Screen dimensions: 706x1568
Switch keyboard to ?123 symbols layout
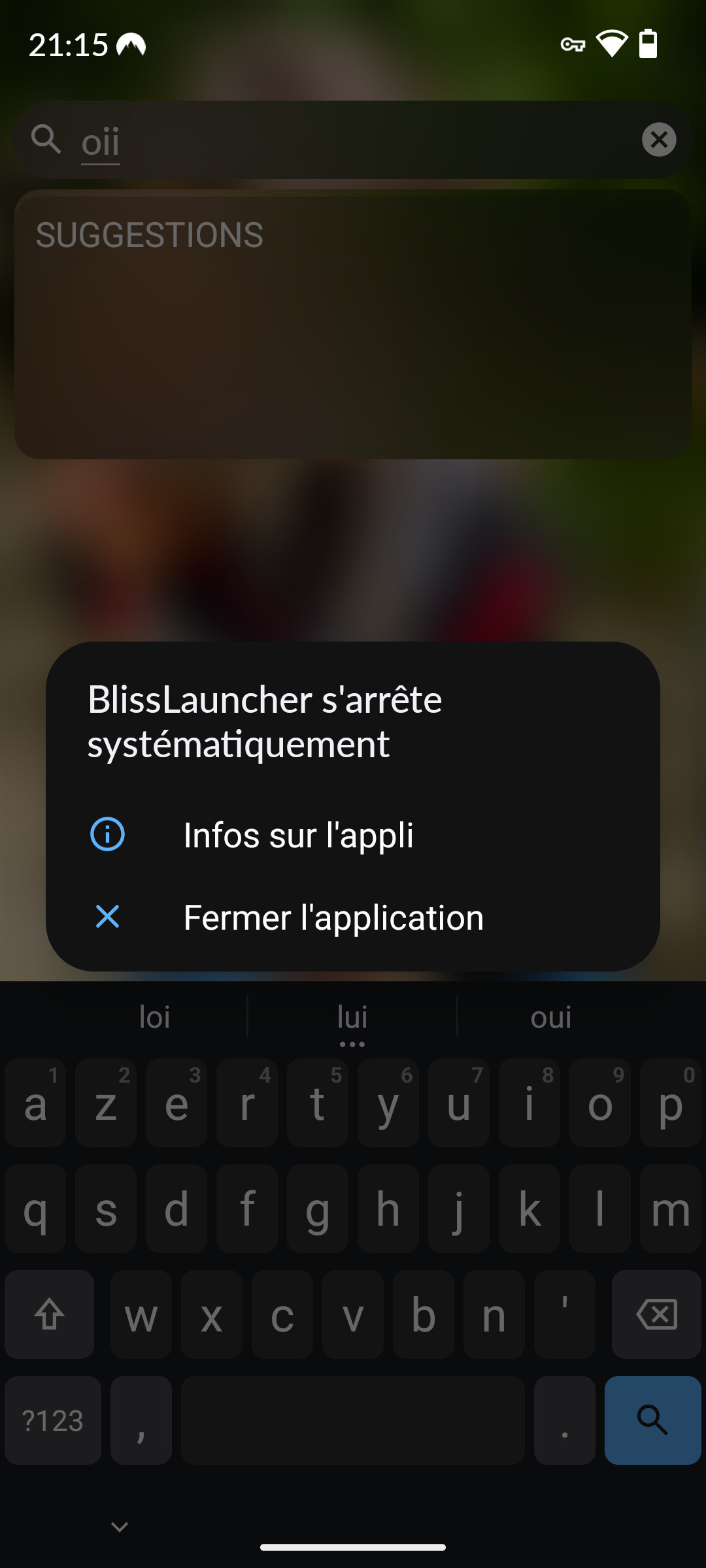coord(53,1420)
